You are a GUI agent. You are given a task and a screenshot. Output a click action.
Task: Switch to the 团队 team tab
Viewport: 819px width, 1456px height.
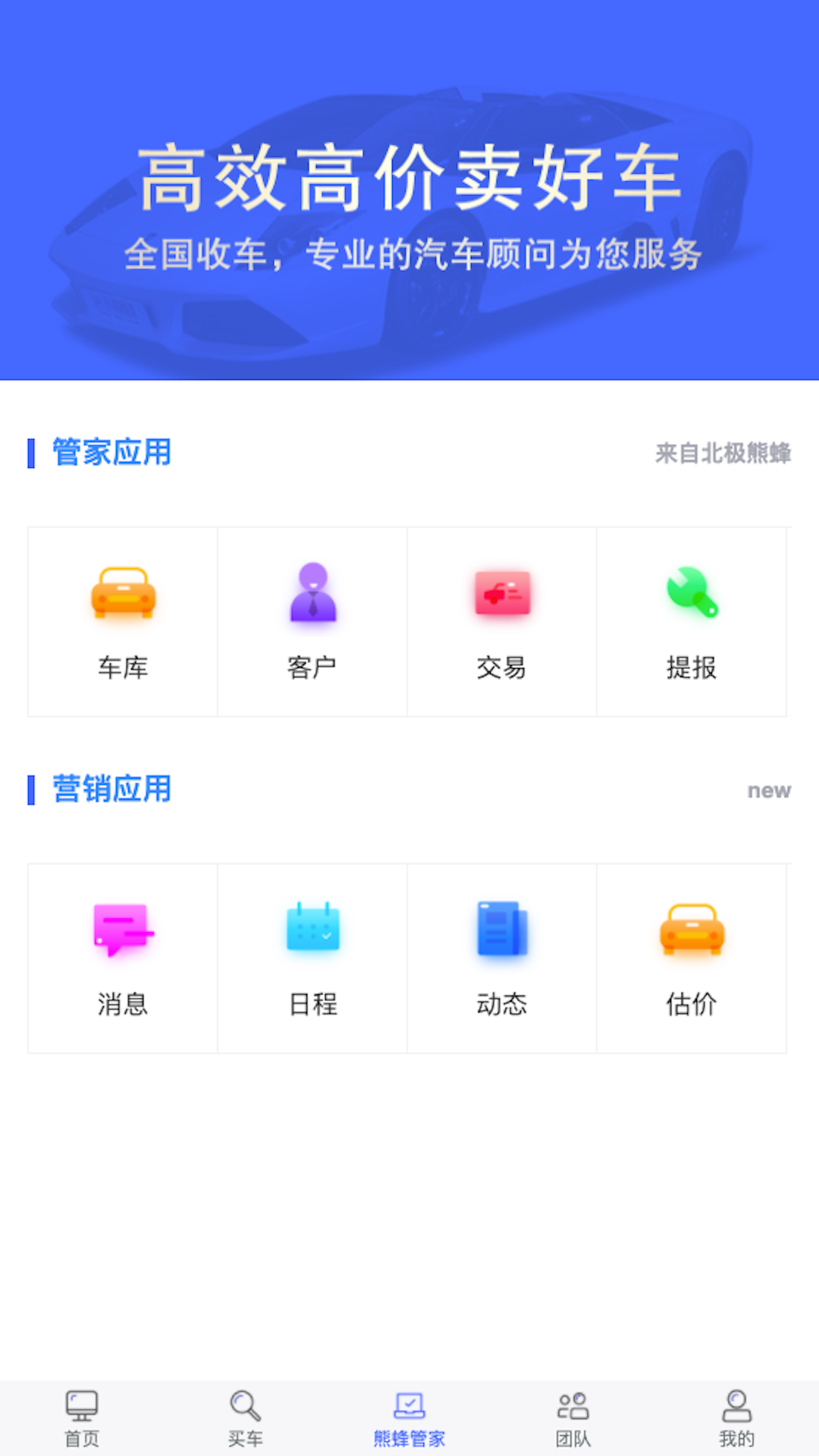point(573,1418)
